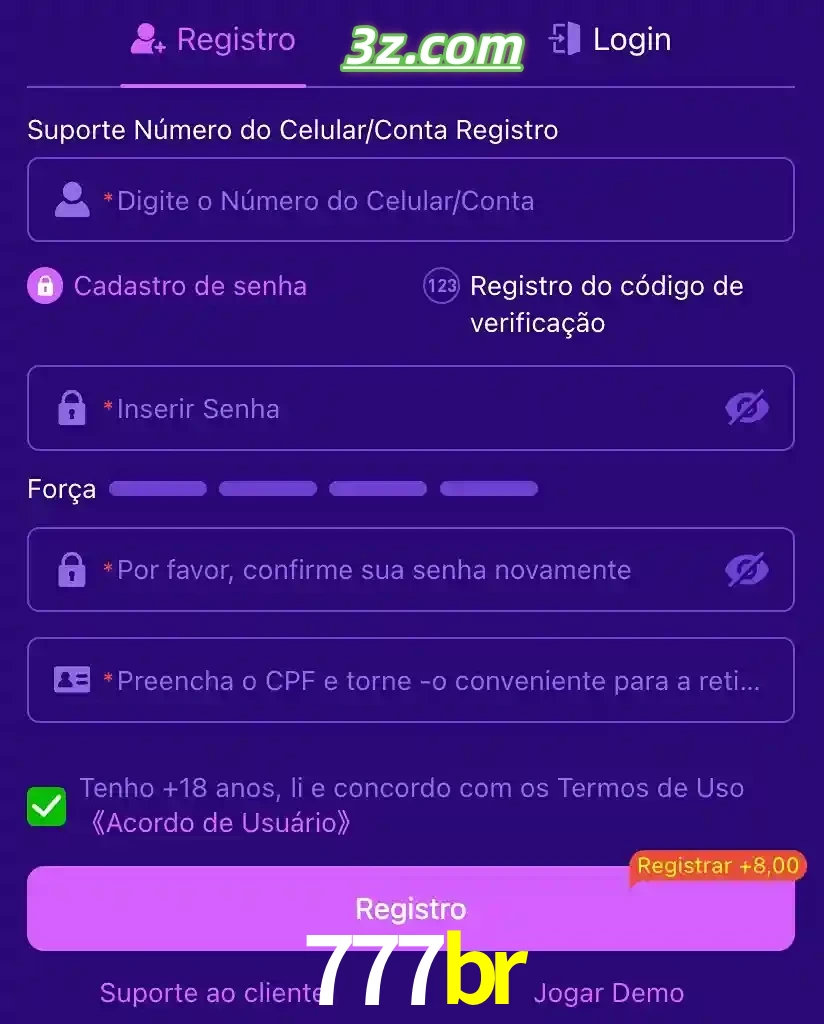Uncheck the Tenho +18 anos agreement checkbox

(x=44, y=805)
